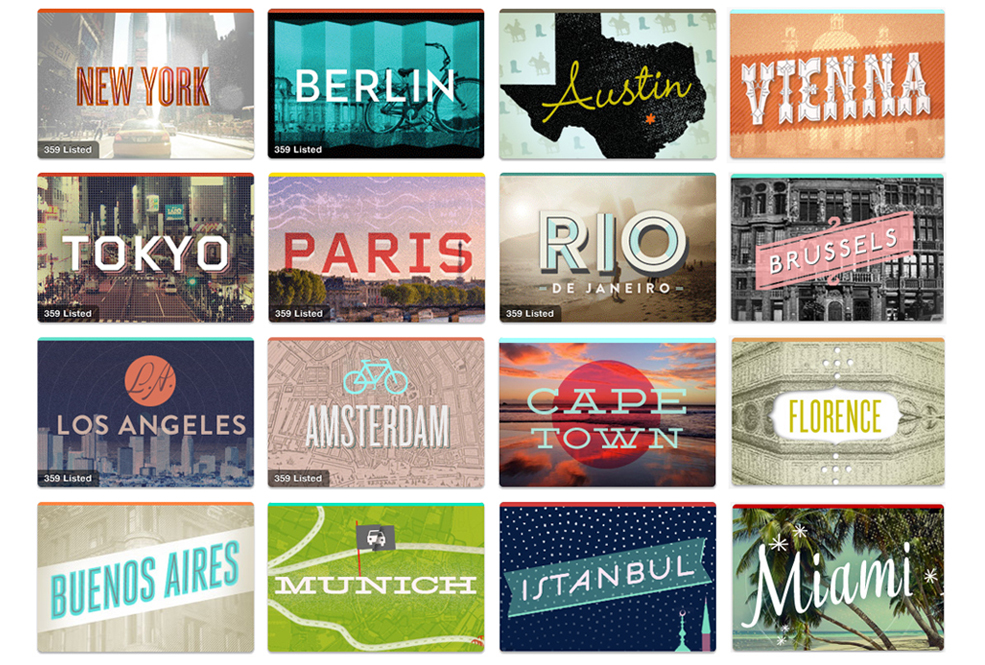Open the Los Angeles card
985x665 pixels.
pyautogui.click(x=145, y=413)
